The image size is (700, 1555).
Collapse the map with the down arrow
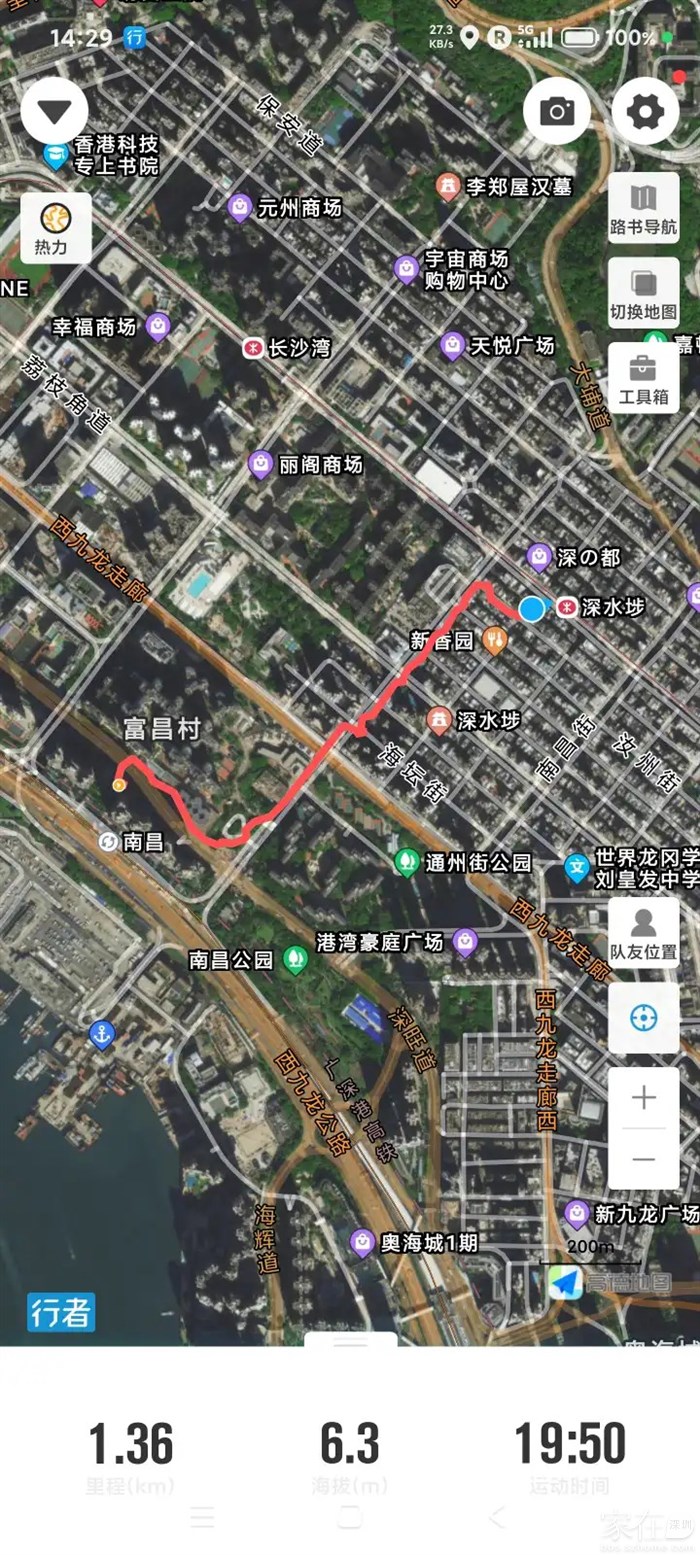(55, 111)
